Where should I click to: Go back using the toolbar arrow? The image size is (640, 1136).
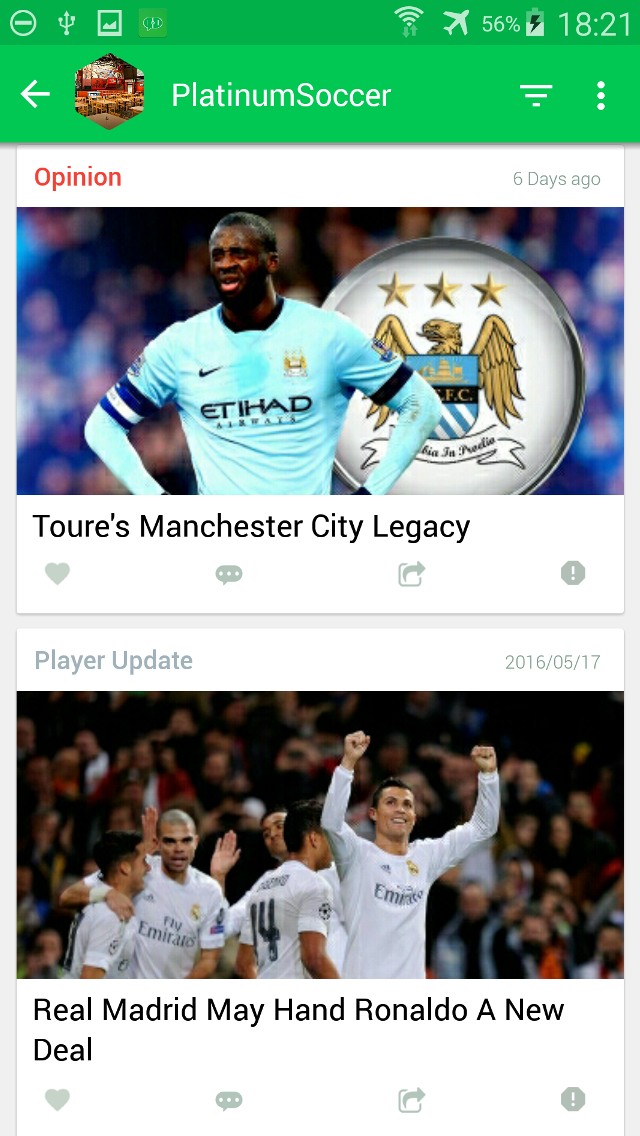35,95
